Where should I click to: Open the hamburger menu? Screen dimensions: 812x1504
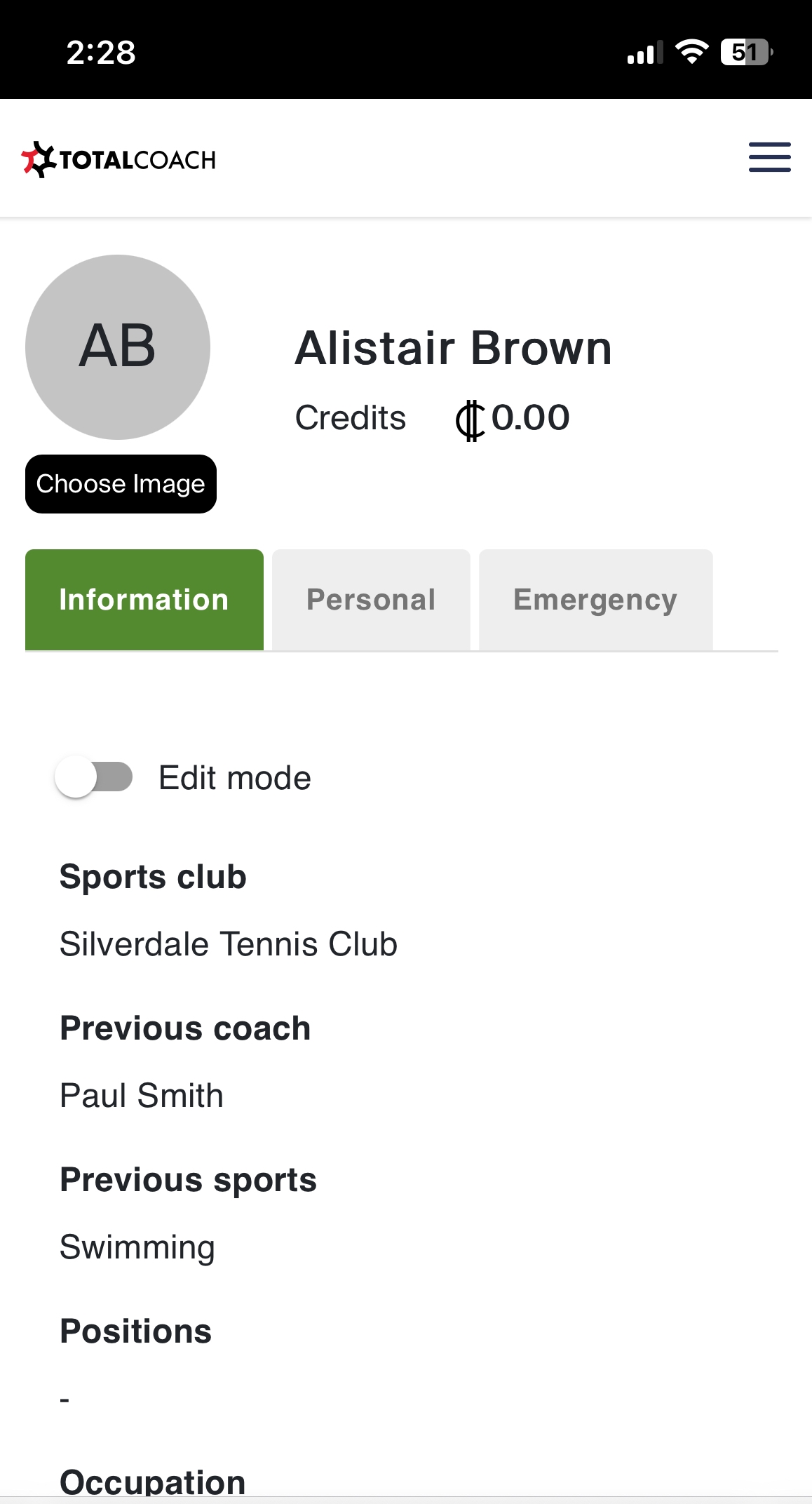click(769, 158)
